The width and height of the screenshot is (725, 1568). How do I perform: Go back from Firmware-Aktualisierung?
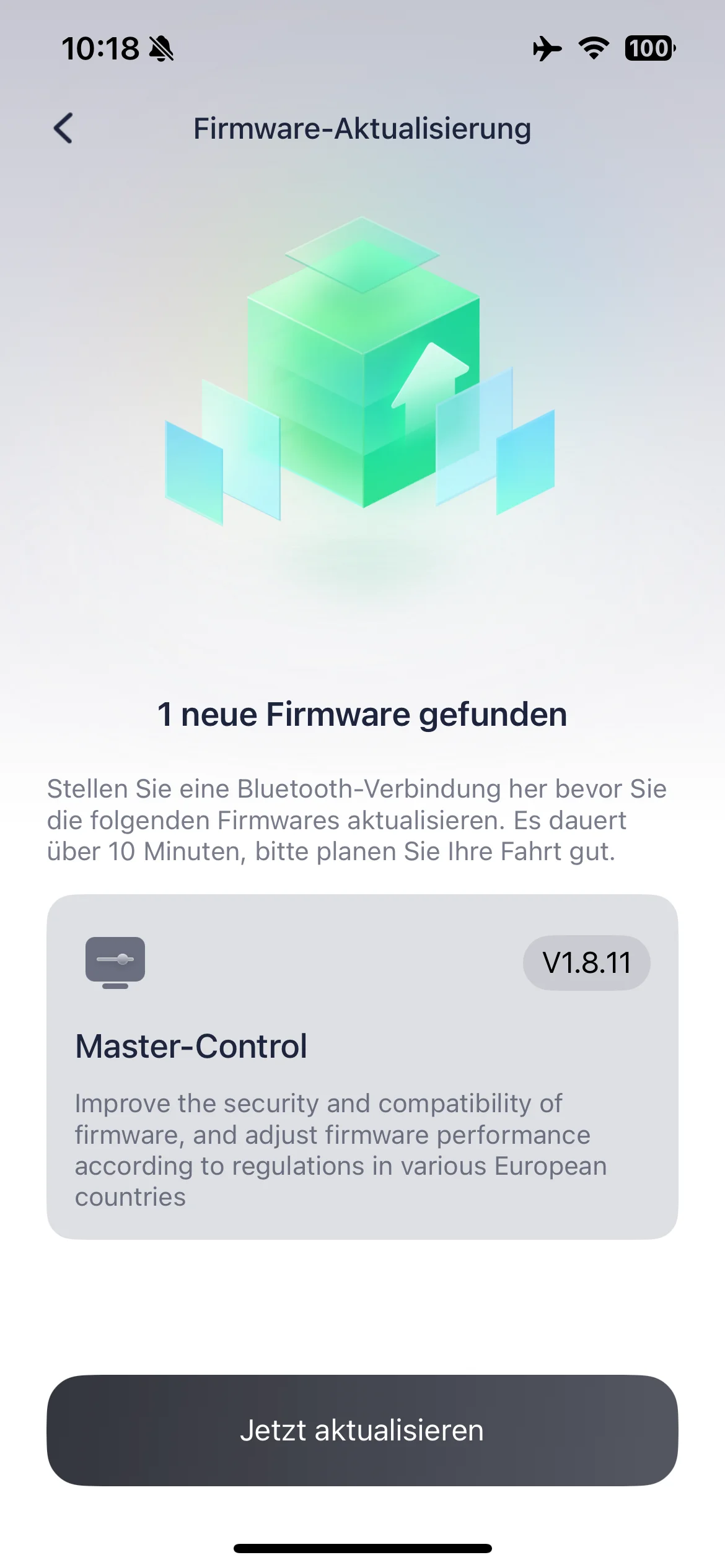pos(63,128)
